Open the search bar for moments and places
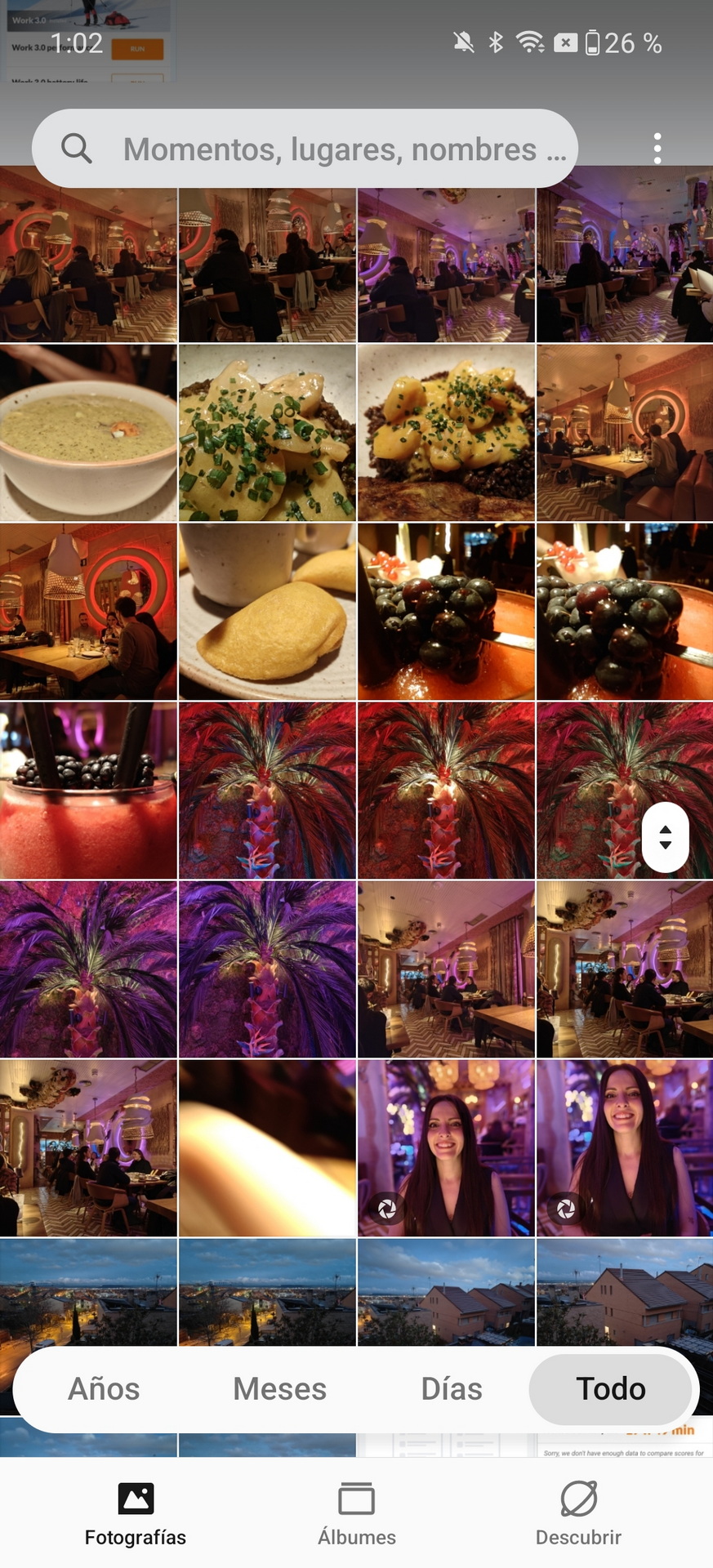713x1568 pixels. pyautogui.click(x=305, y=149)
